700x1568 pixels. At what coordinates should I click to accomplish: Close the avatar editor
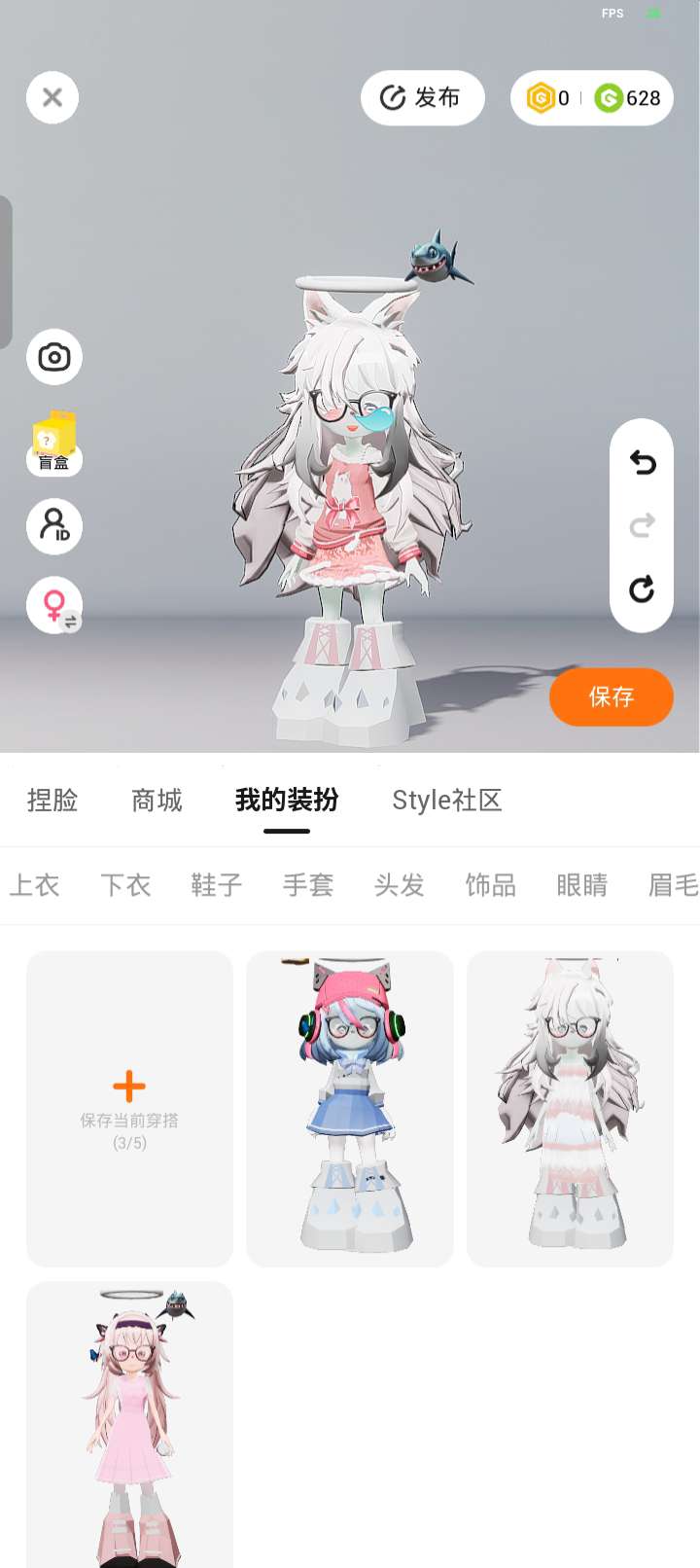52,97
